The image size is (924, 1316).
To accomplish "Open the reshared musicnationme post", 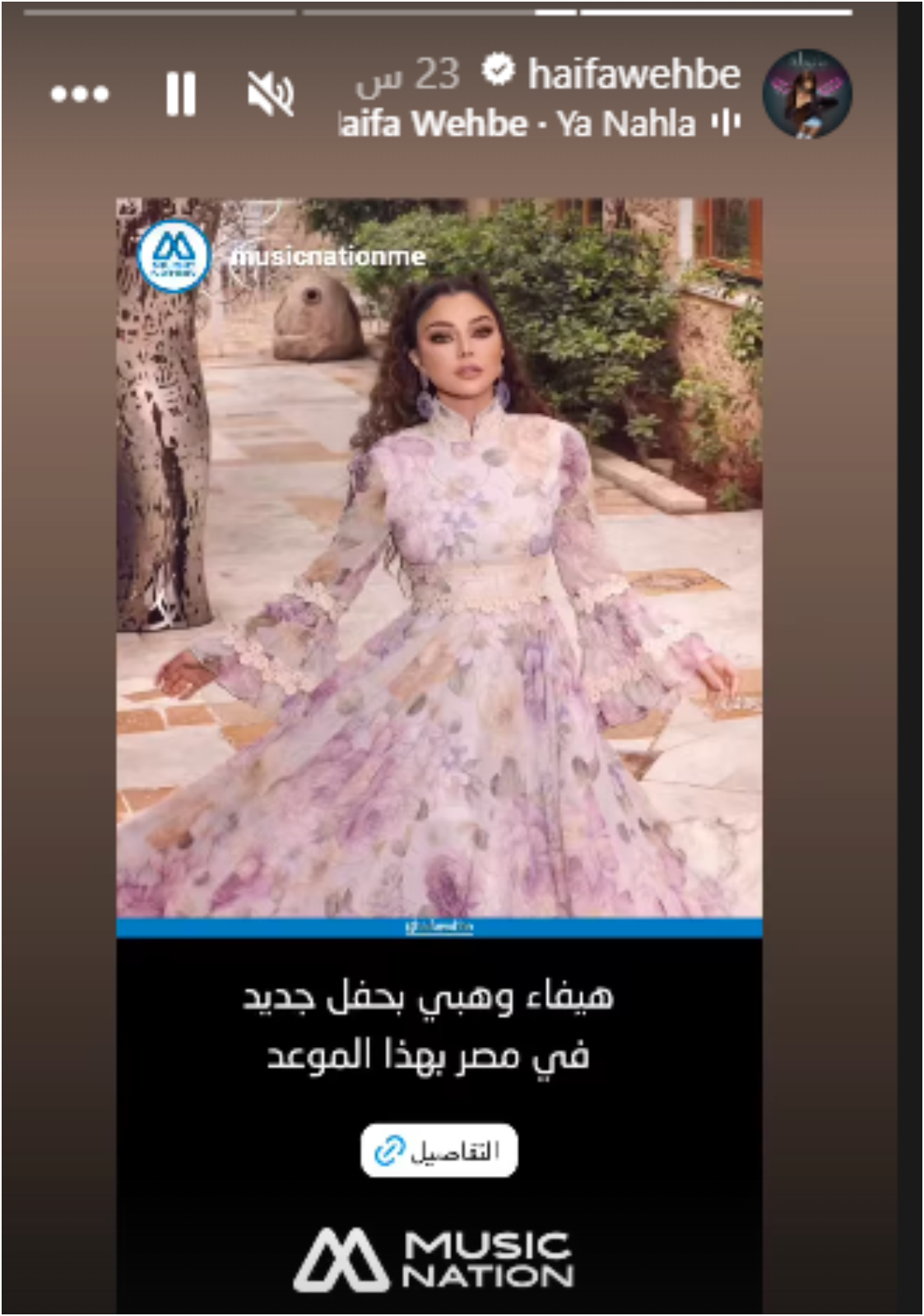I will pyautogui.click(x=439, y=576).
